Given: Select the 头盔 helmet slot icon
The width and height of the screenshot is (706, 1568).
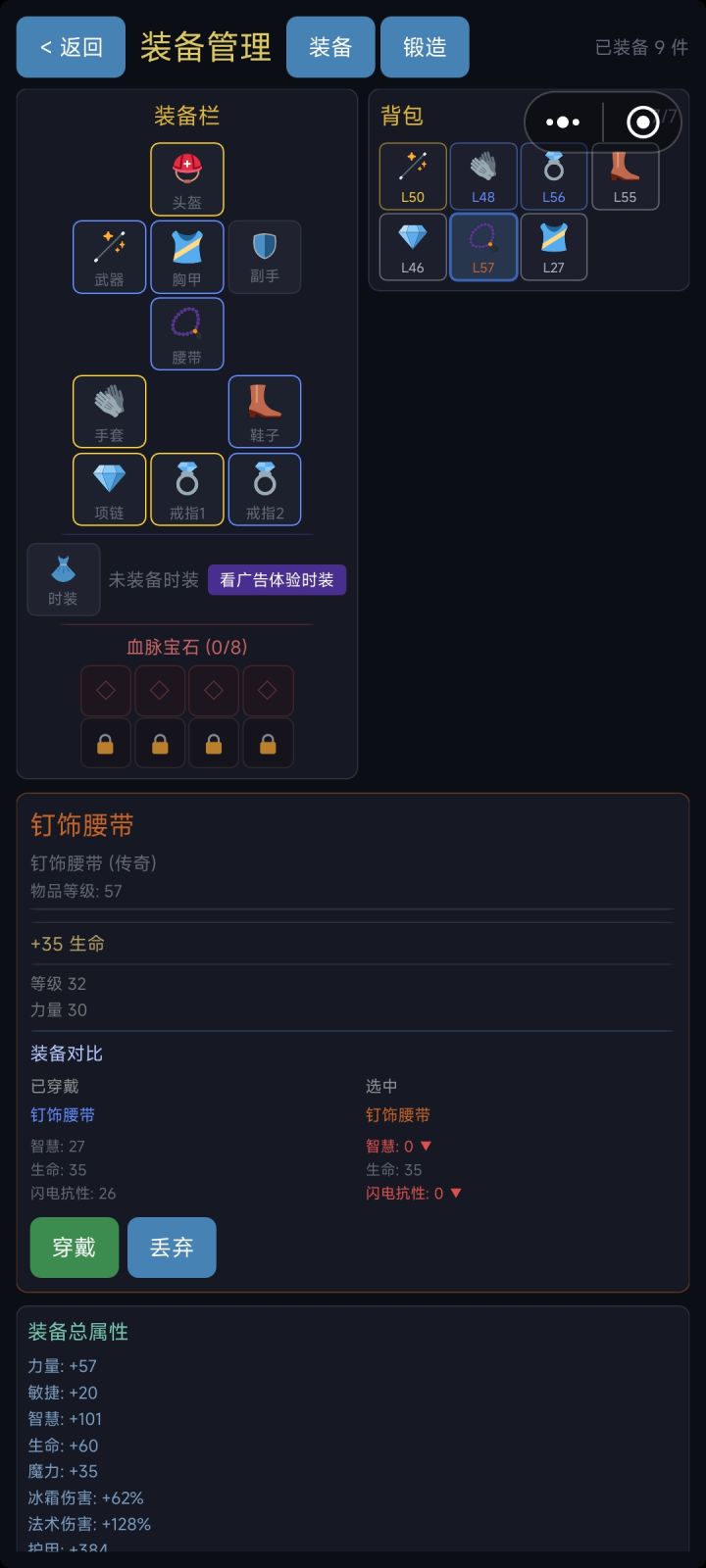Looking at the screenshot, I should click(186, 178).
